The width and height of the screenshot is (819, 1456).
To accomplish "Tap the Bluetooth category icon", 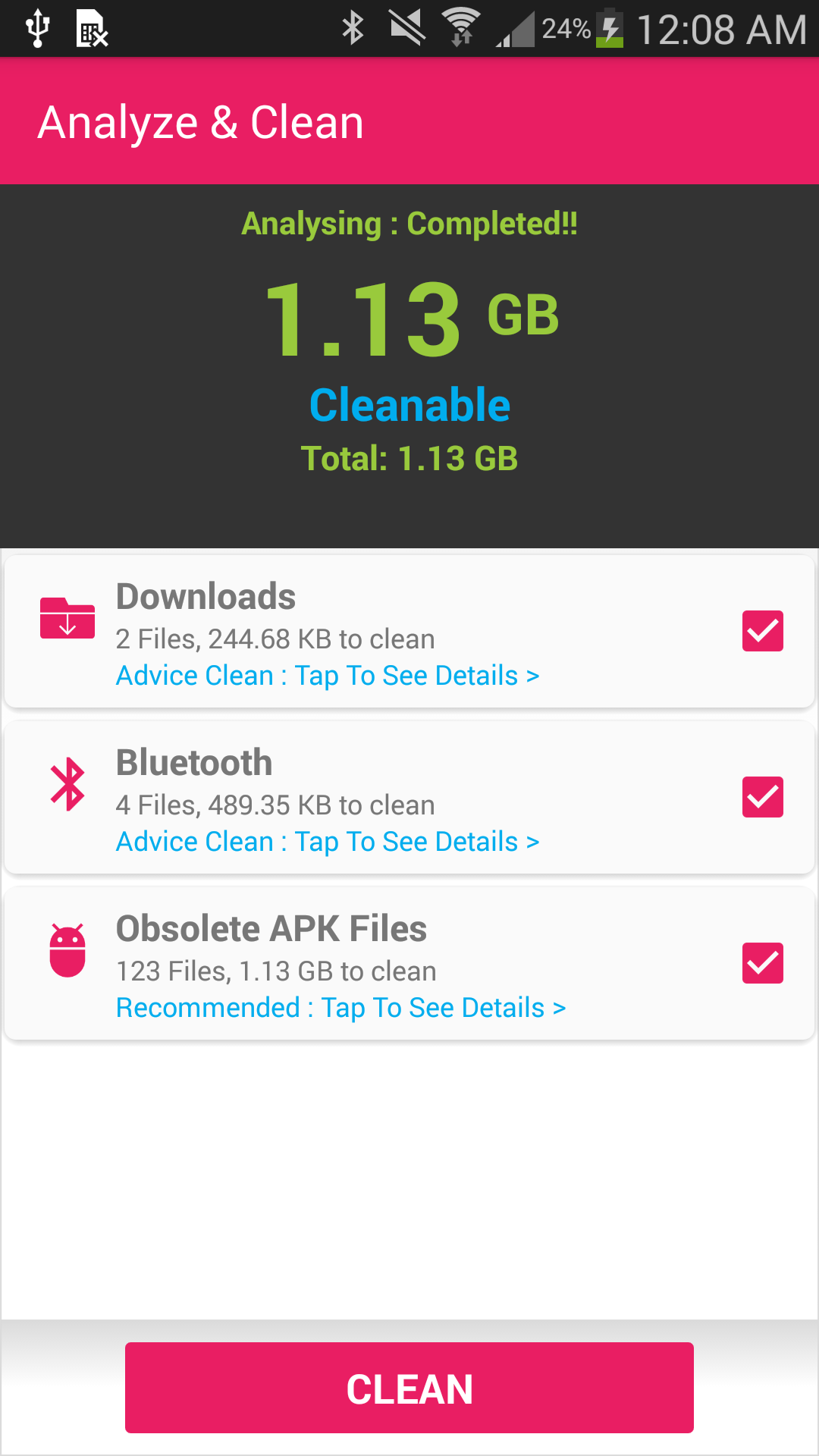I will [x=67, y=785].
